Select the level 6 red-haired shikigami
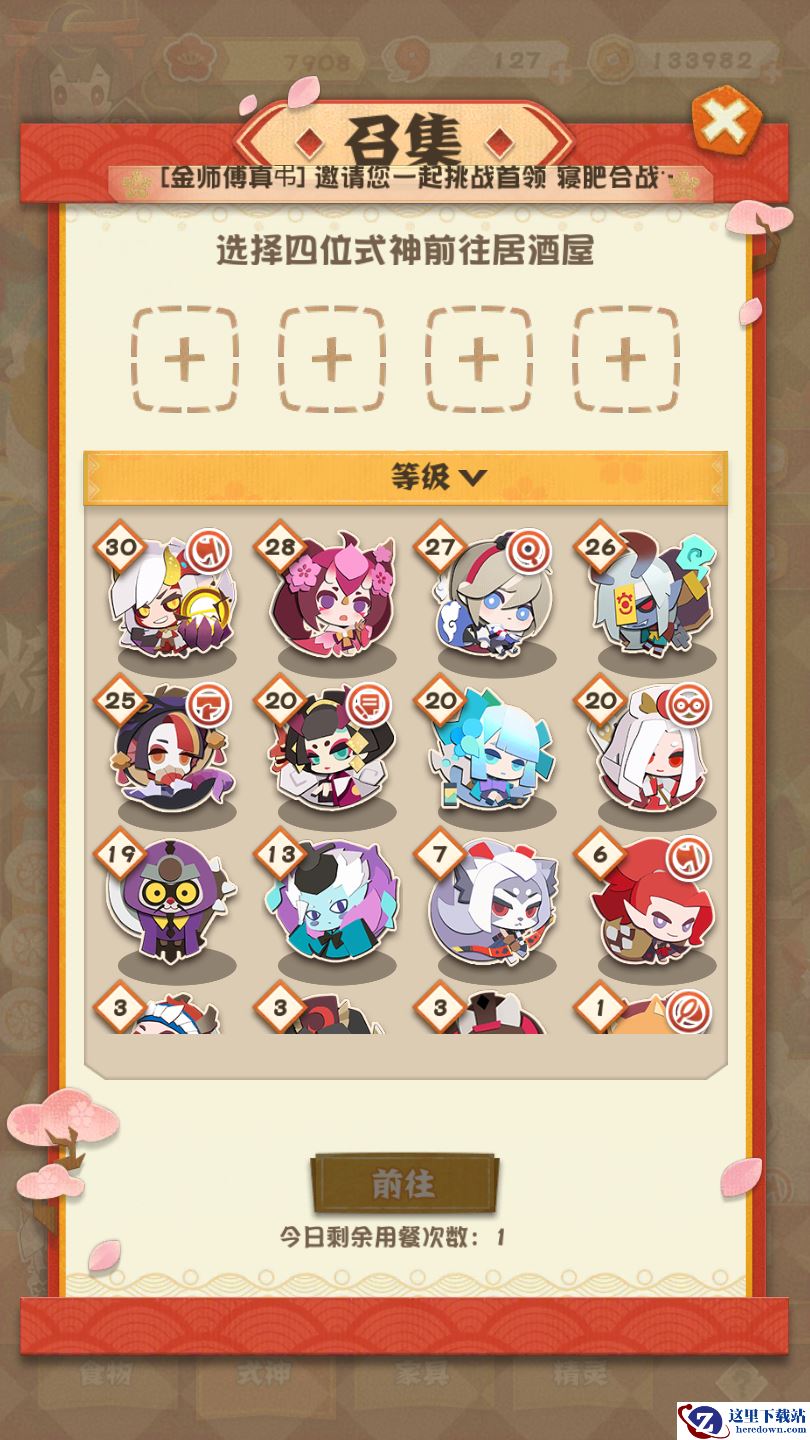810x1440 pixels. tap(652, 905)
